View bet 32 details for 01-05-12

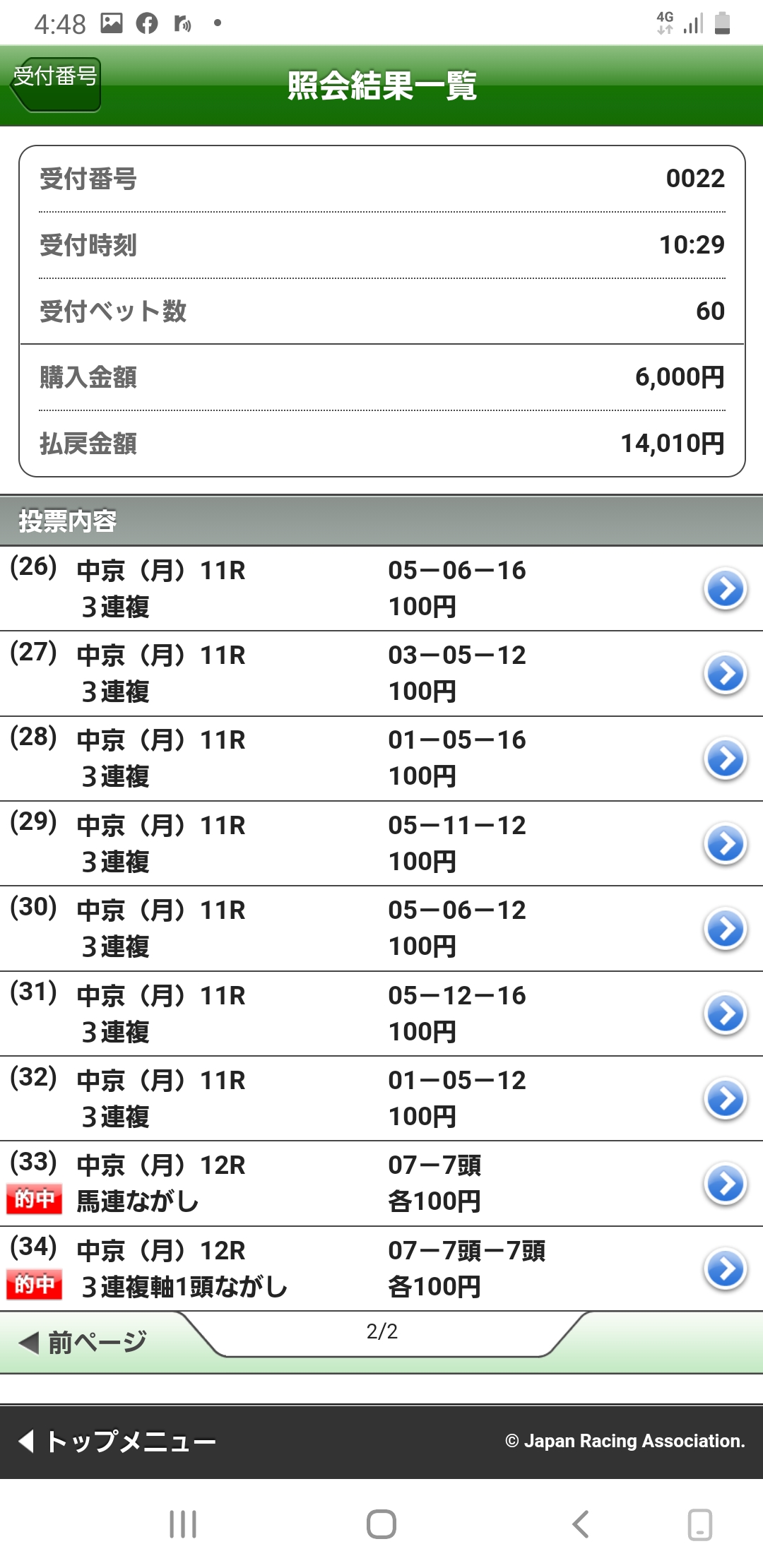(x=725, y=1099)
